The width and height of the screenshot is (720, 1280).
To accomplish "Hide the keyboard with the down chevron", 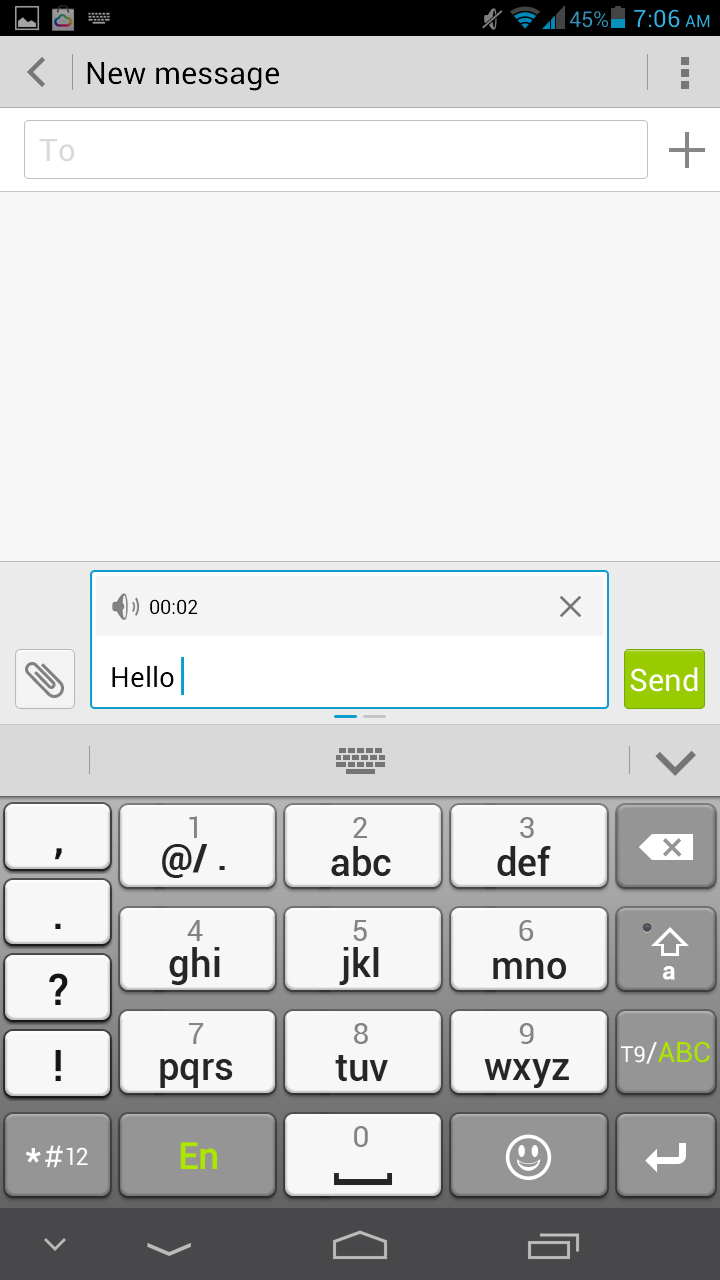I will [675, 762].
